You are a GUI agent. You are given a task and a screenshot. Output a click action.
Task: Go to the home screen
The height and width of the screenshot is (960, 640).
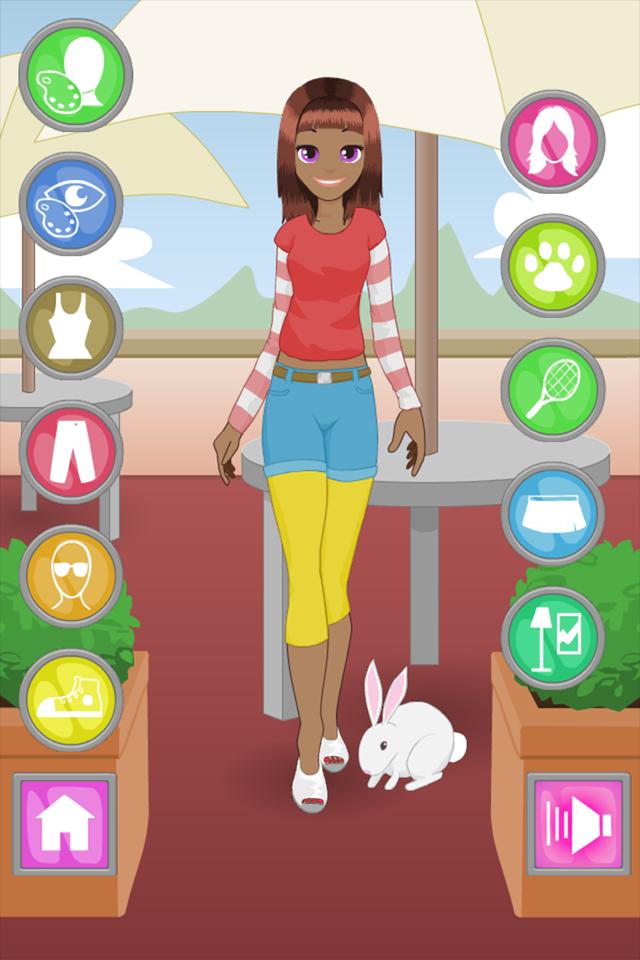65,824
